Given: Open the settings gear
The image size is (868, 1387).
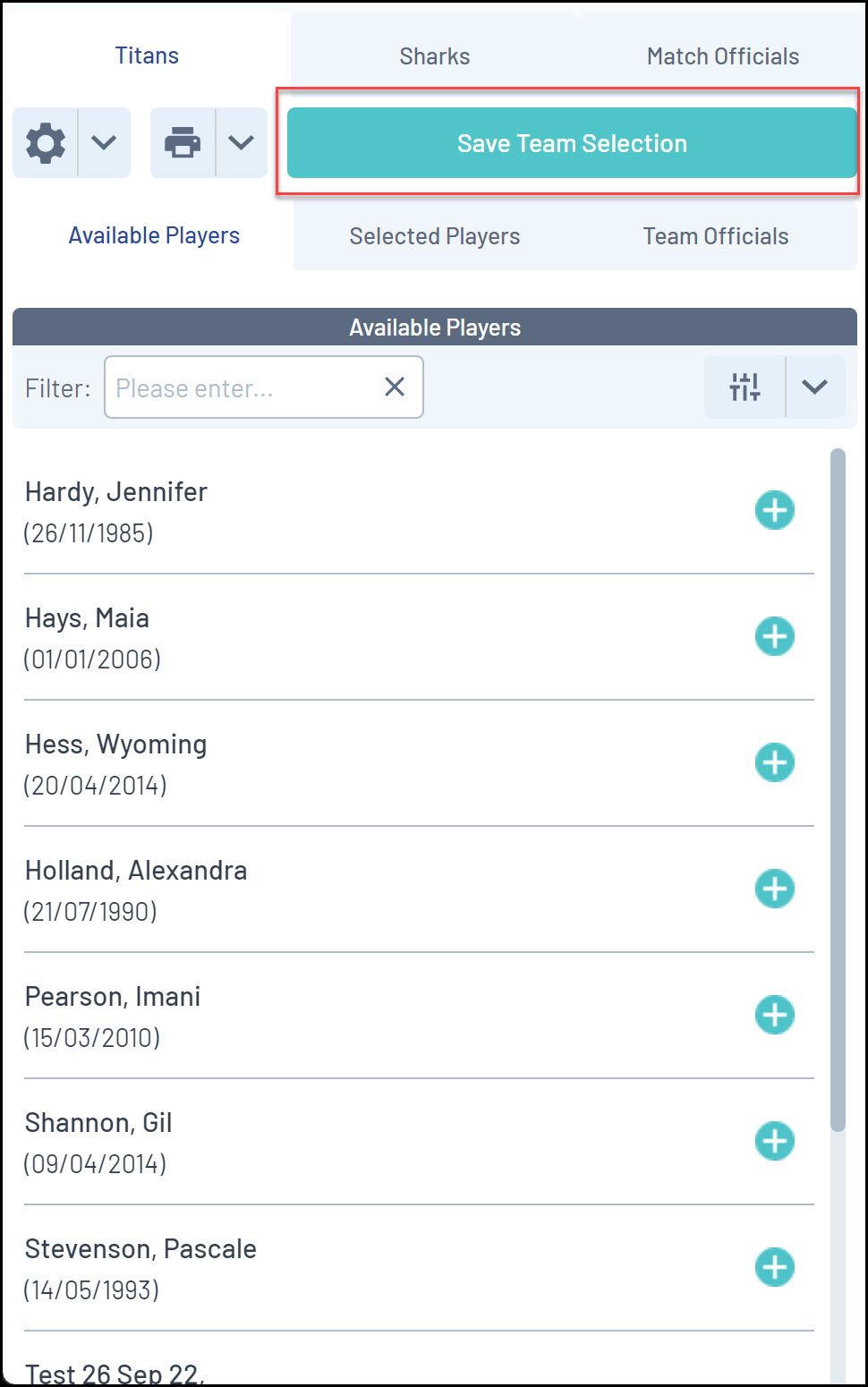Looking at the screenshot, I should click(46, 143).
